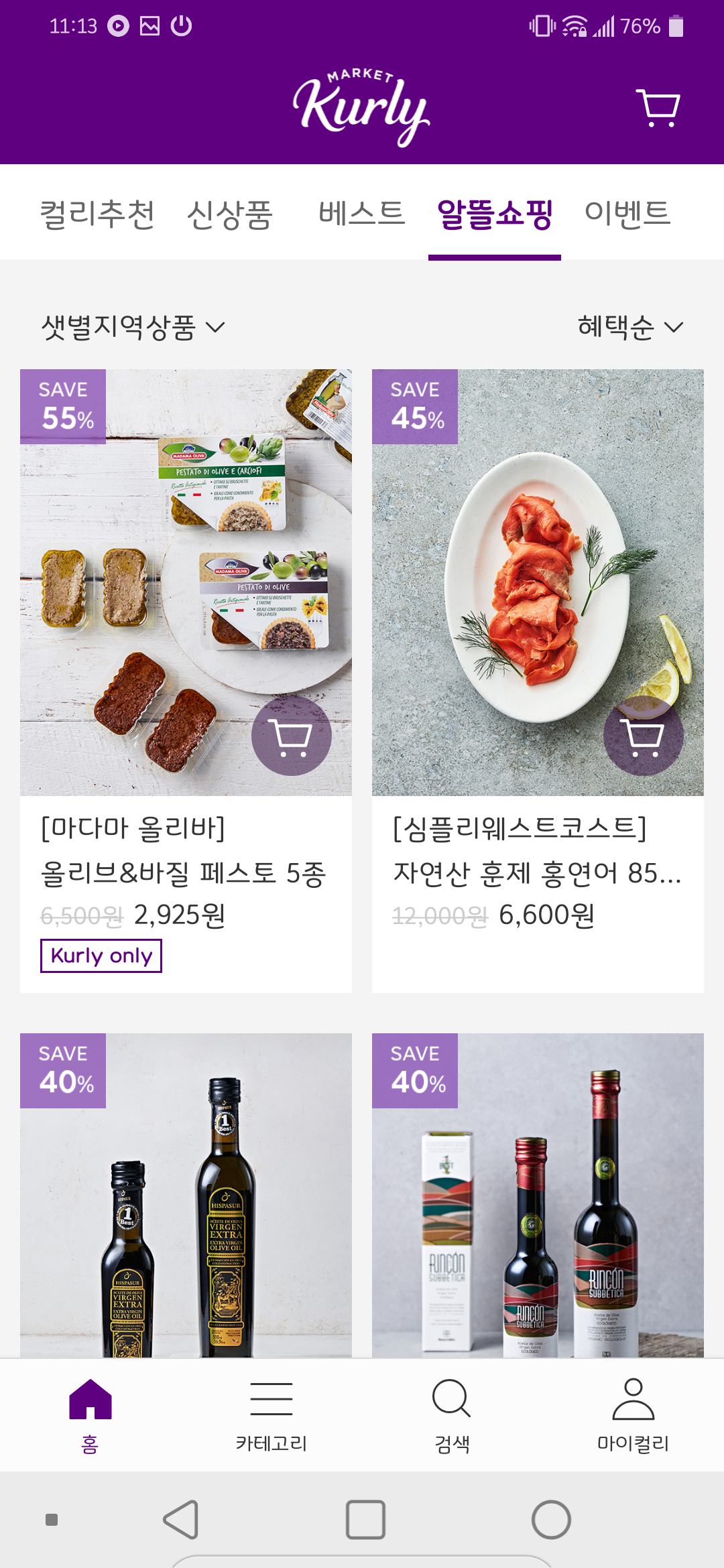This screenshot has height=1568, width=724.
Task: Open the 혜택순 sort dropdown
Action: 630,327
